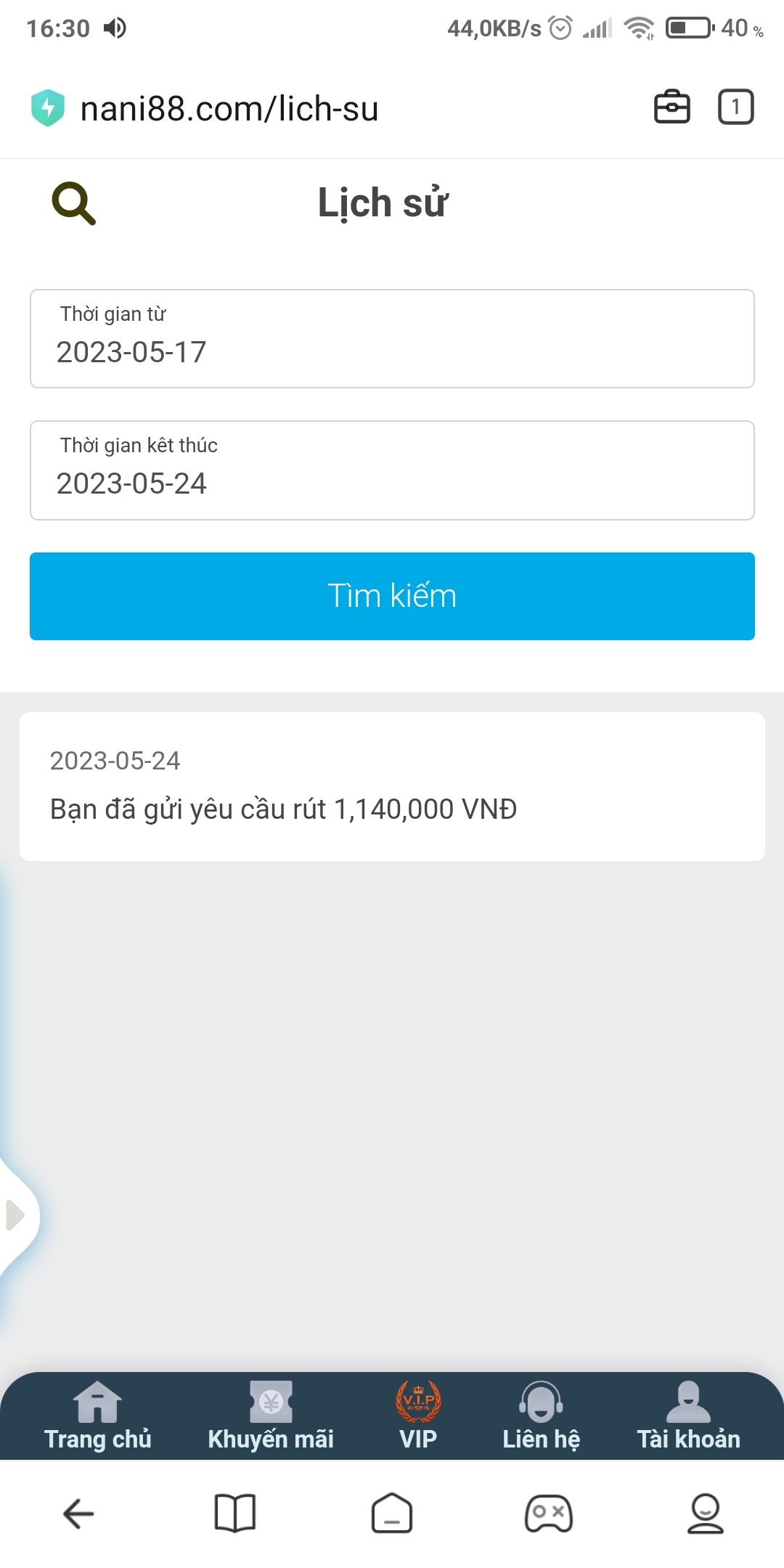Open the browser user profile icon
784x1568 pixels.
tap(706, 1514)
